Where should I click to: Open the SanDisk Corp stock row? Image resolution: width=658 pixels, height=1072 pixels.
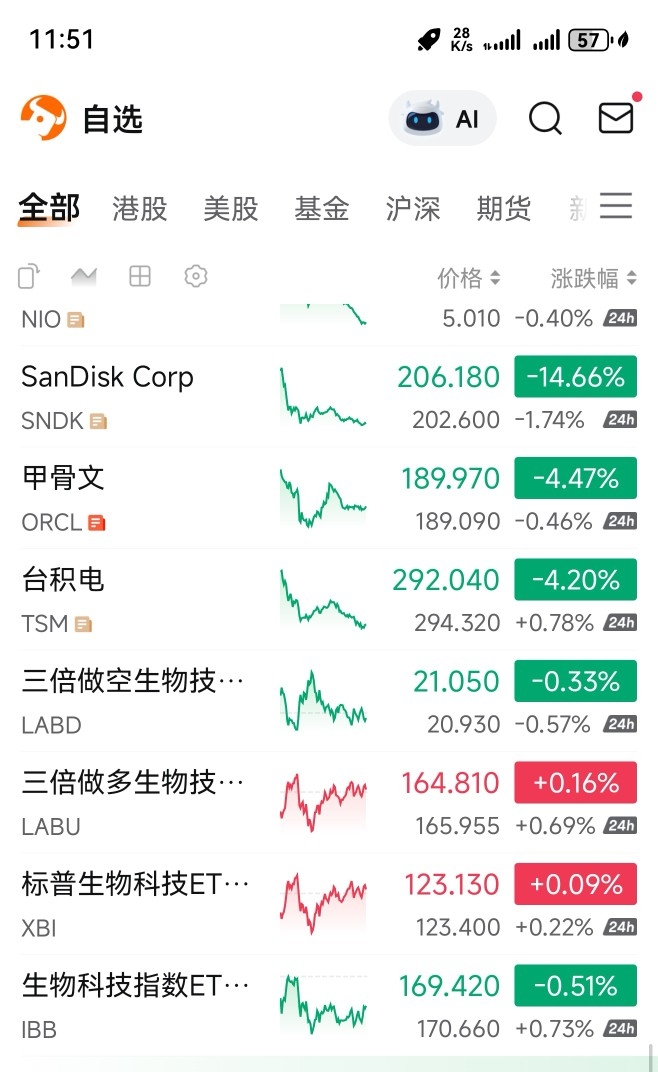[x=140, y=396]
